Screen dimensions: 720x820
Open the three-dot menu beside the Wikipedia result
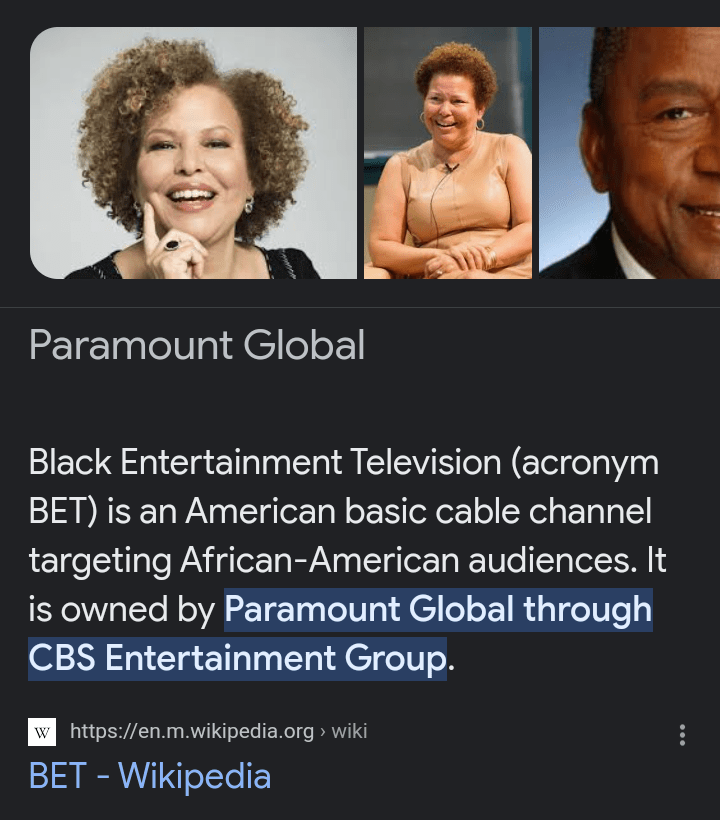682,735
